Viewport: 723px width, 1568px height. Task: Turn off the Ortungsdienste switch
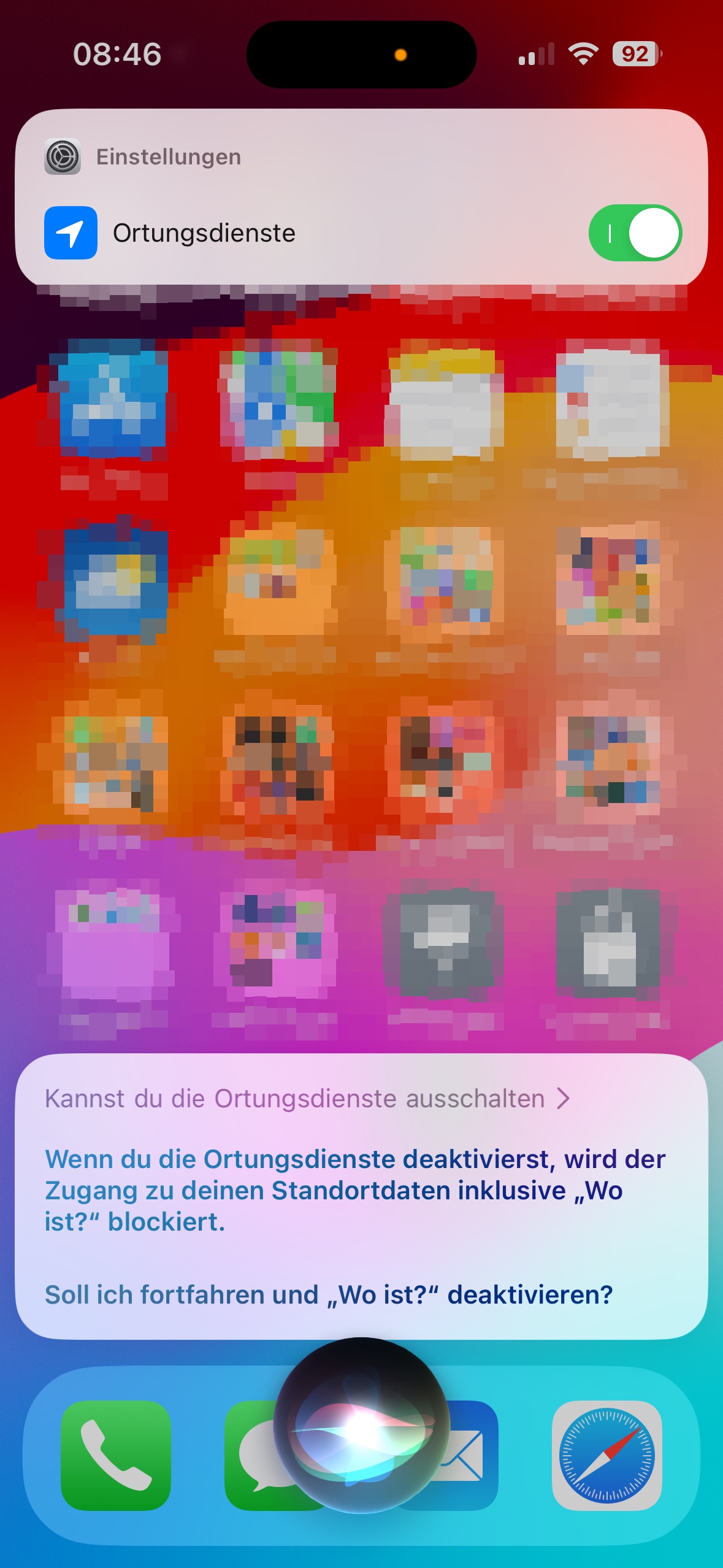(635, 233)
